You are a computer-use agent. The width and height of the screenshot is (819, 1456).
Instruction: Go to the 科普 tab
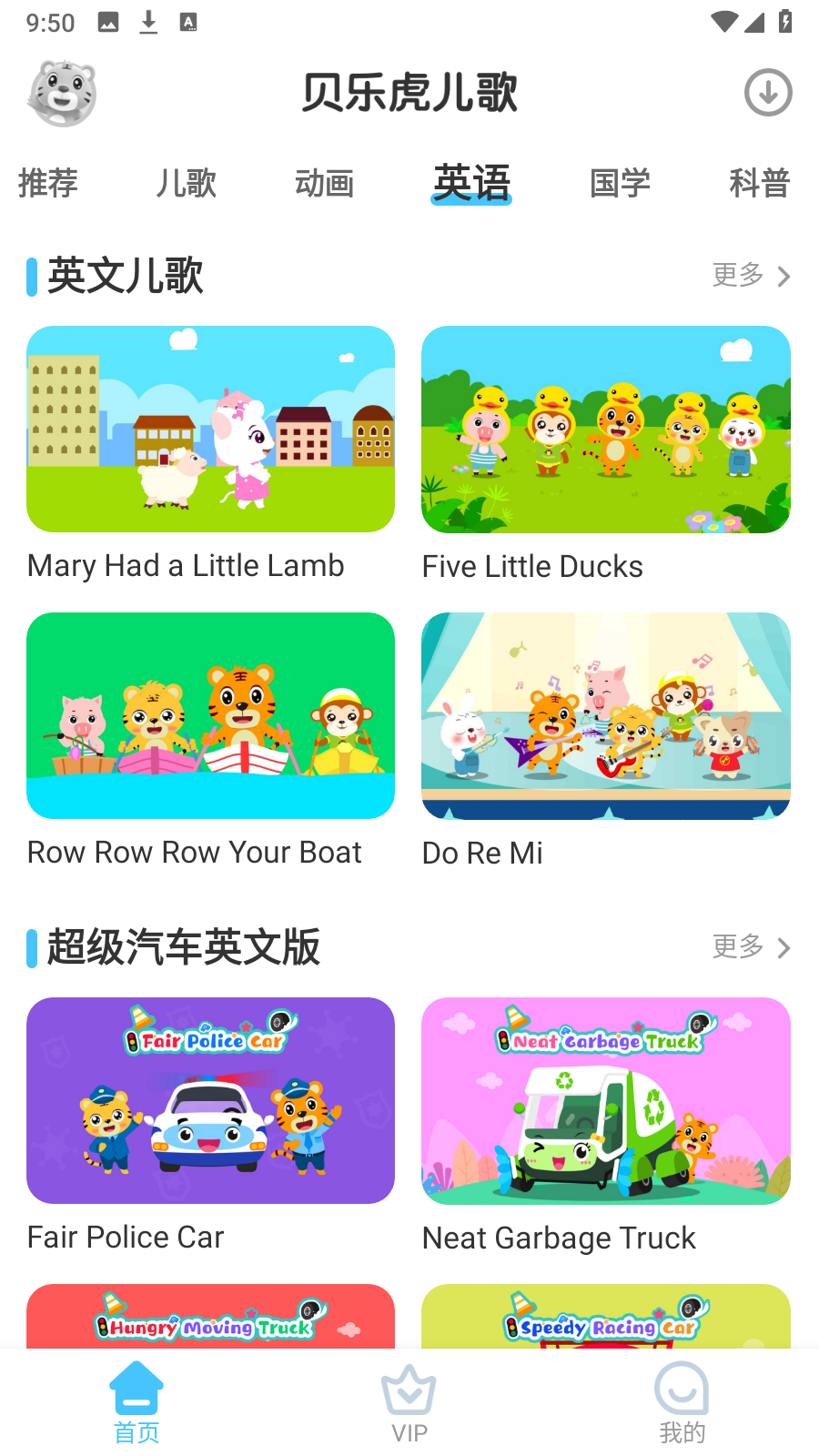pyautogui.click(x=759, y=183)
